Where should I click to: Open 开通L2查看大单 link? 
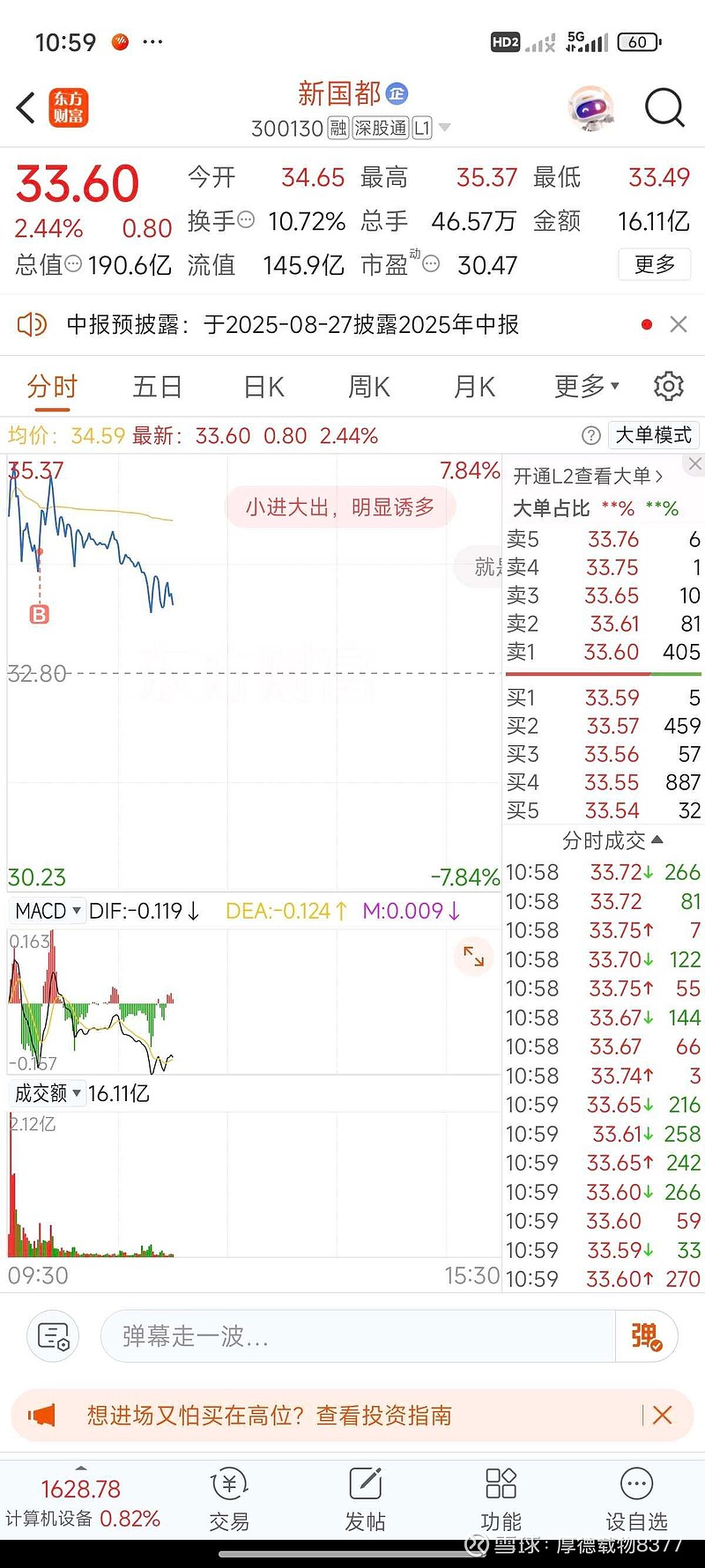(x=588, y=477)
